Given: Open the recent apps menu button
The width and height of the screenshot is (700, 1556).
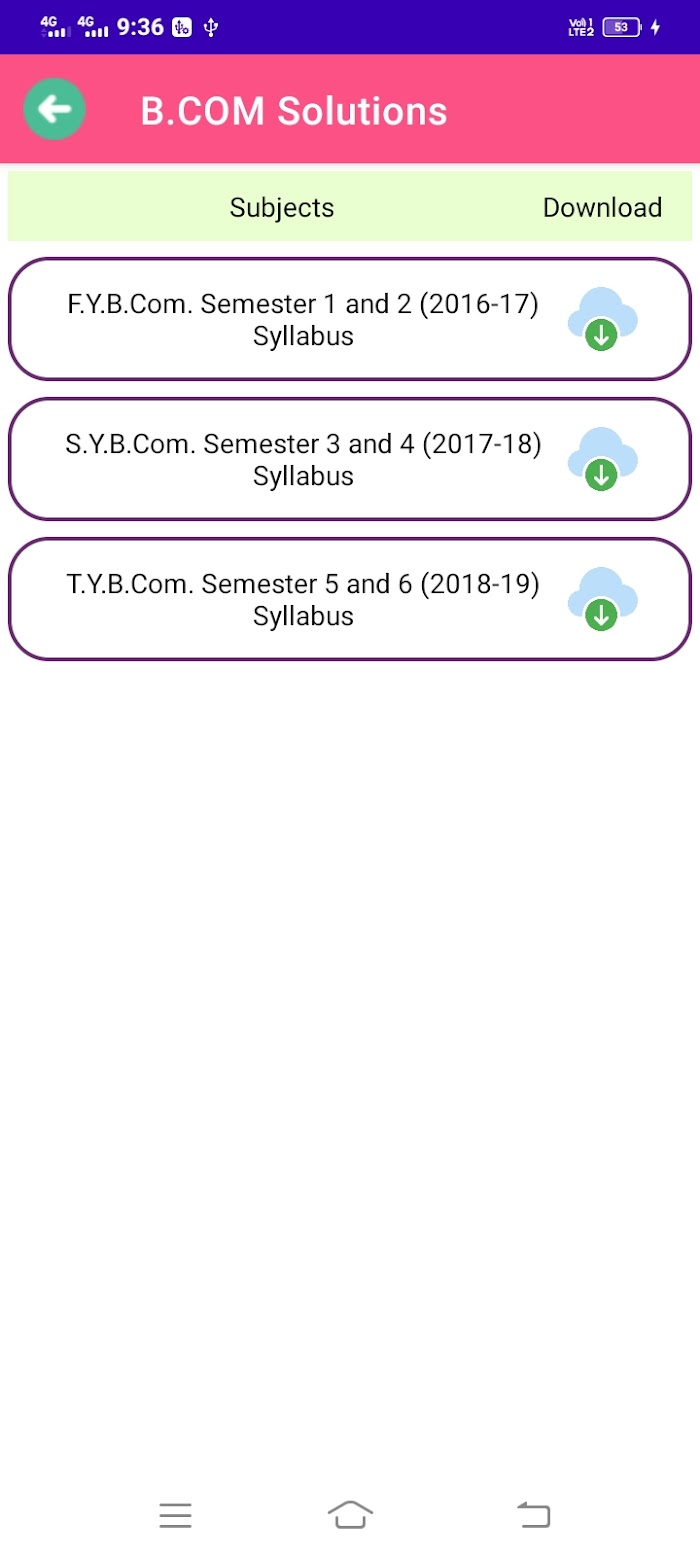Looking at the screenshot, I should 175,1515.
